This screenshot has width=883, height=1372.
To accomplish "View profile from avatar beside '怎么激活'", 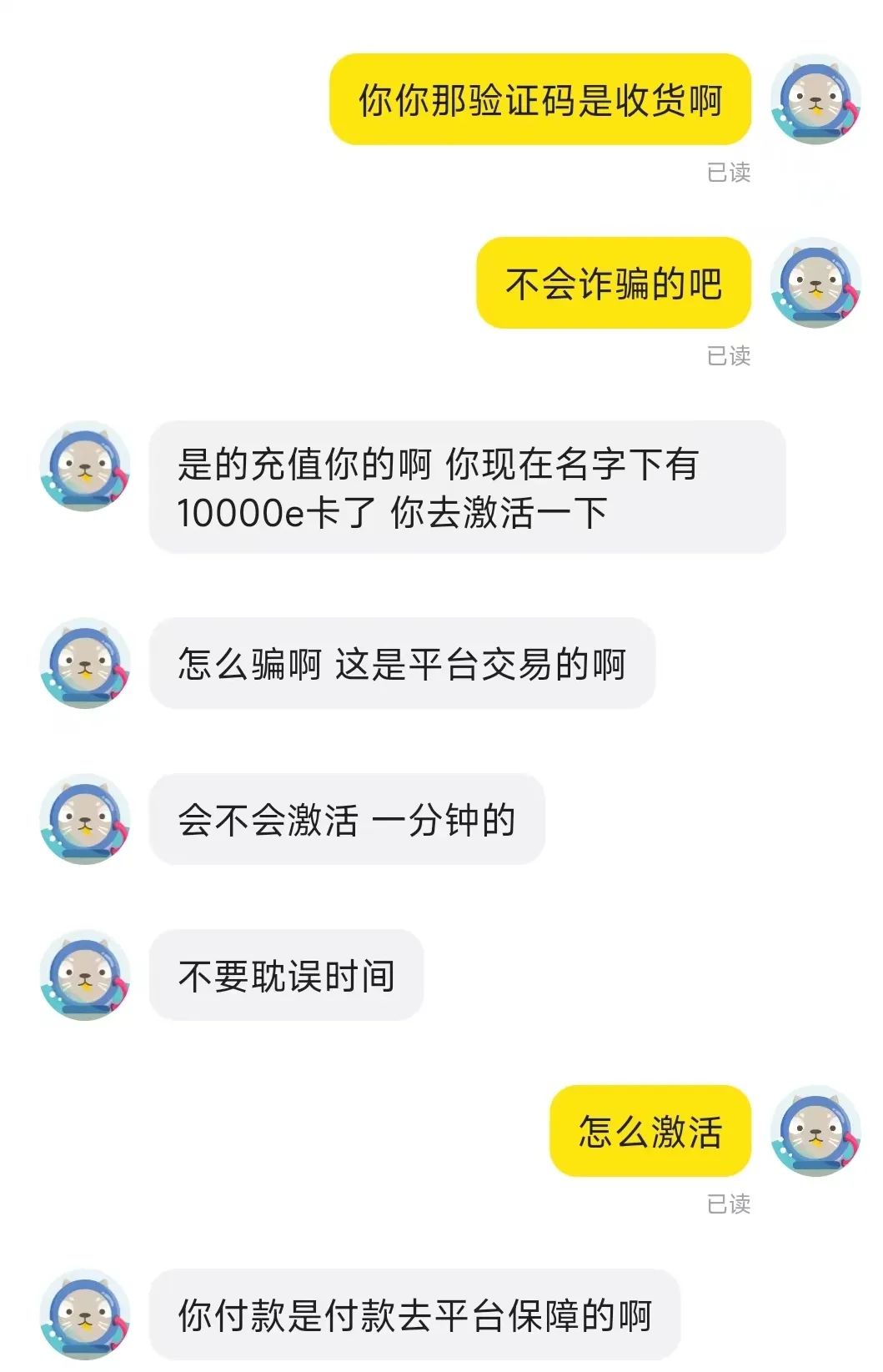I will pos(815,1131).
